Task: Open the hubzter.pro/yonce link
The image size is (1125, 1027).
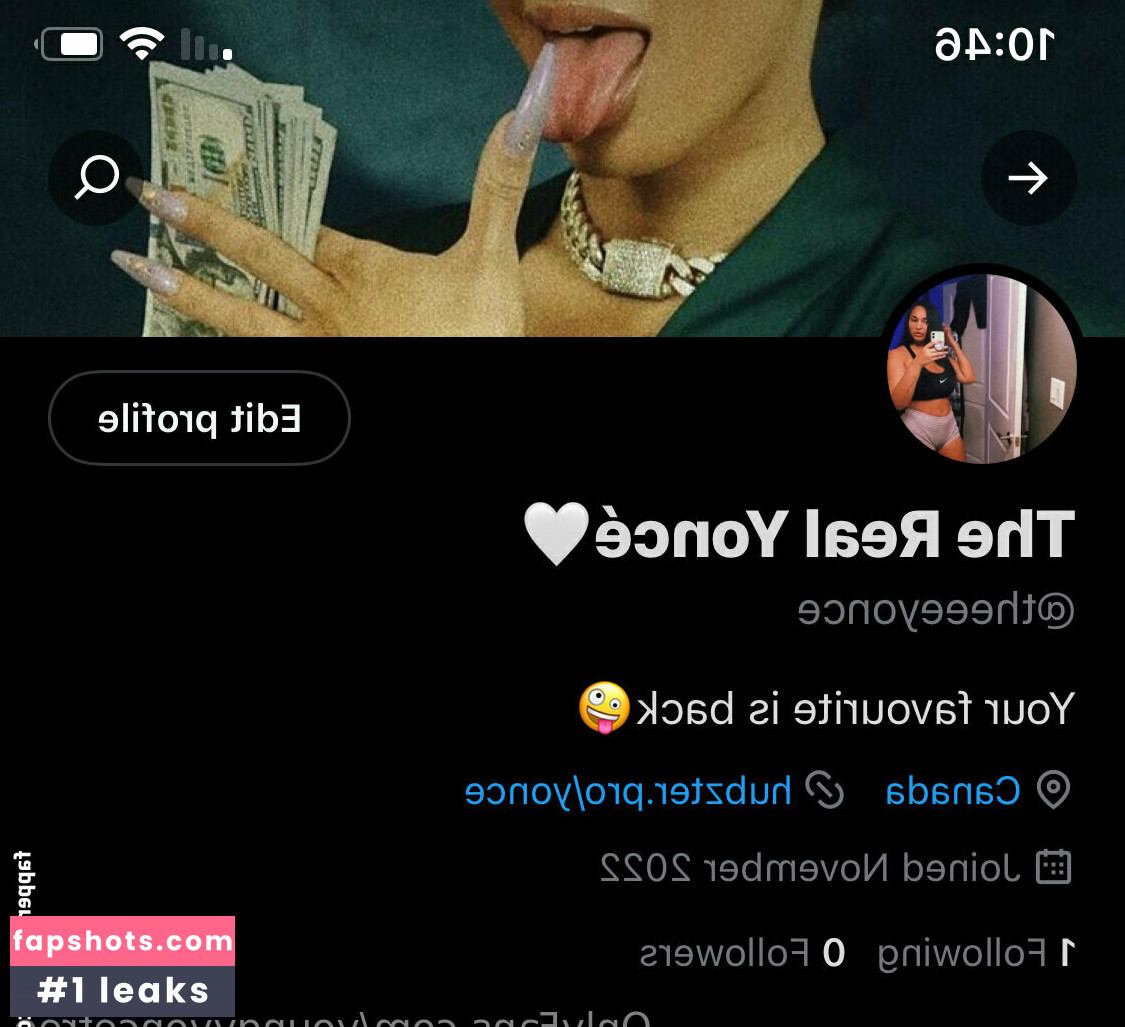Action: tap(629, 791)
